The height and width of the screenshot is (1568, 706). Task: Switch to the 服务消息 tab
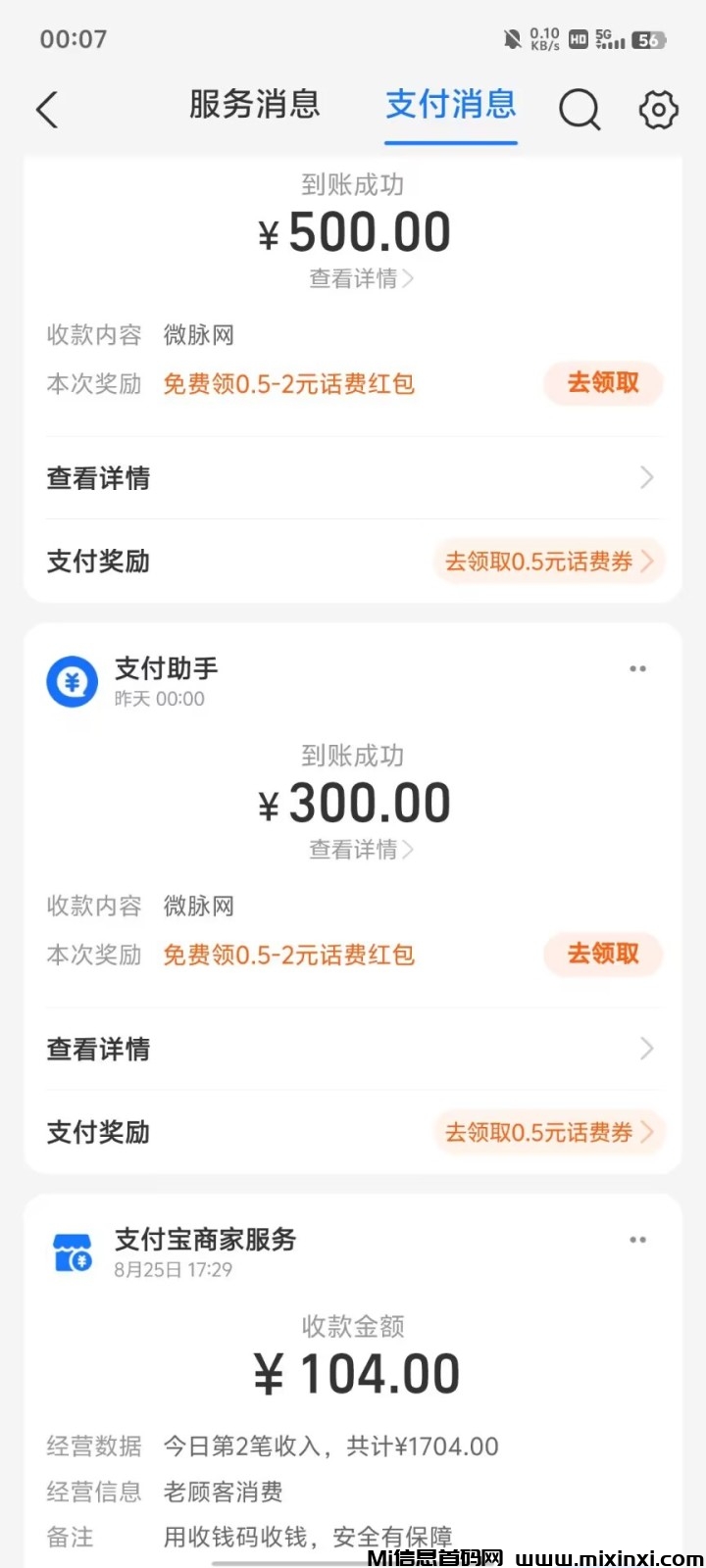[x=254, y=105]
